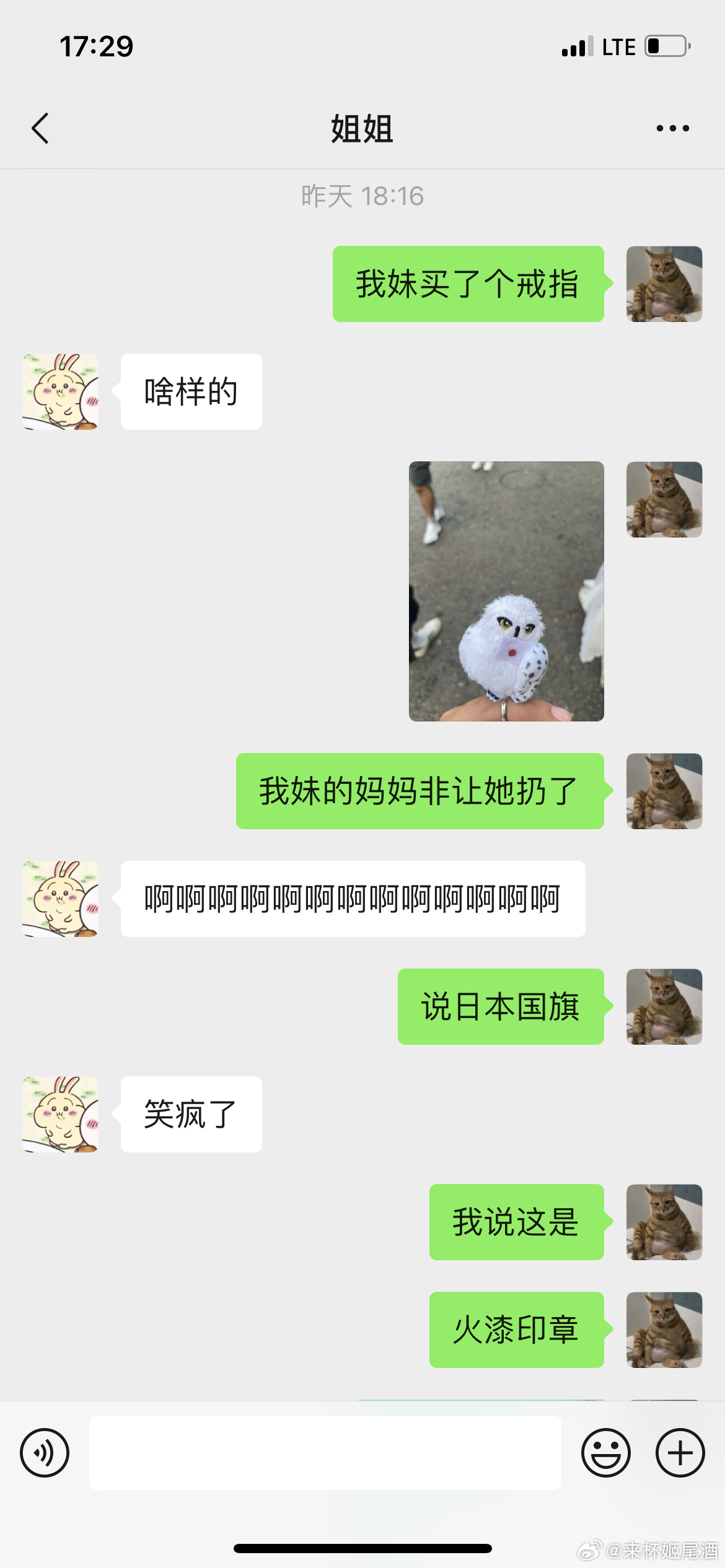Open the chat options three-dot menu
The width and height of the screenshot is (725, 1568).
(x=672, y=129)
